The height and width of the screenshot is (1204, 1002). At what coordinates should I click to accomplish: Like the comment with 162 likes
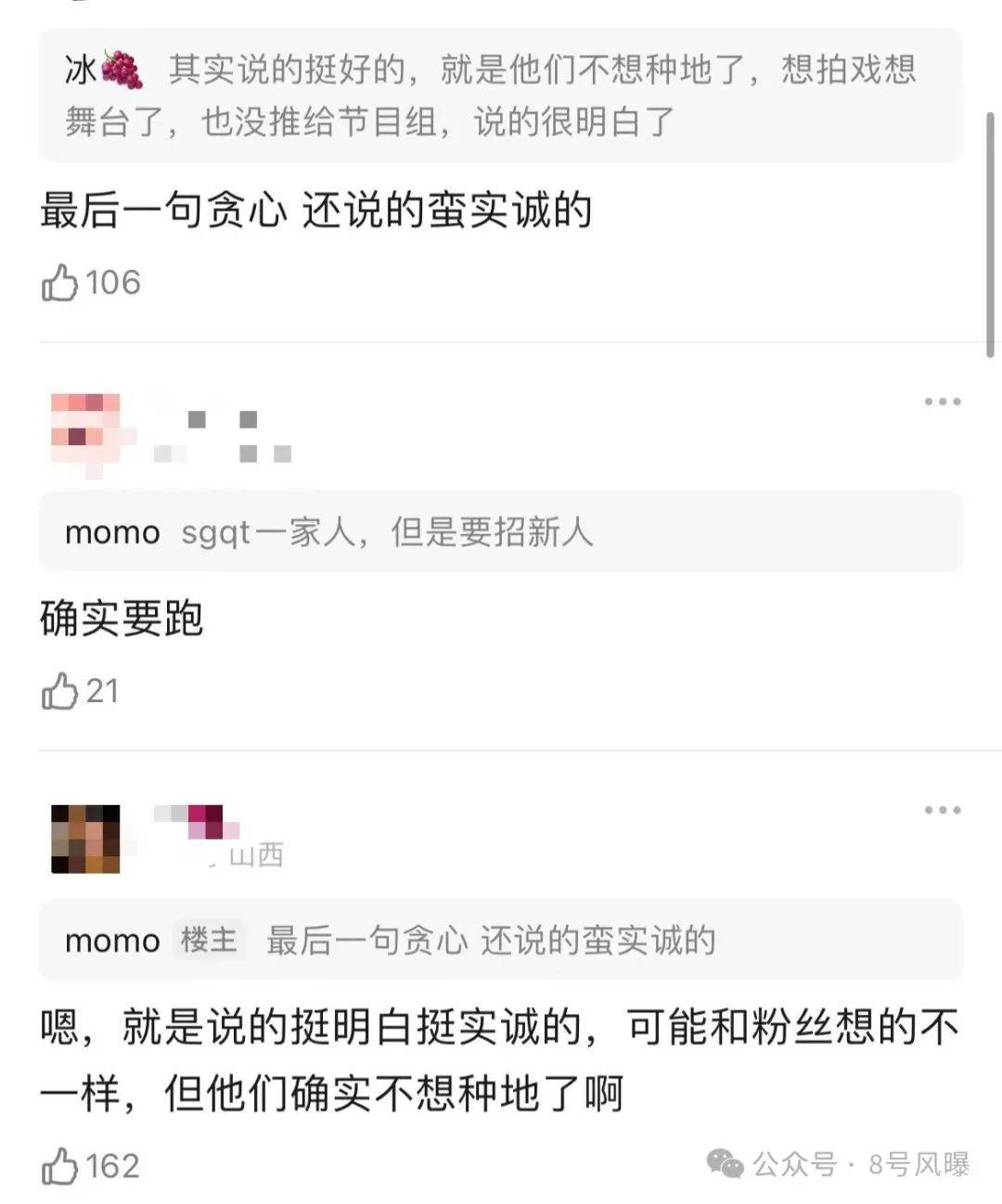tap(60, 1166)
